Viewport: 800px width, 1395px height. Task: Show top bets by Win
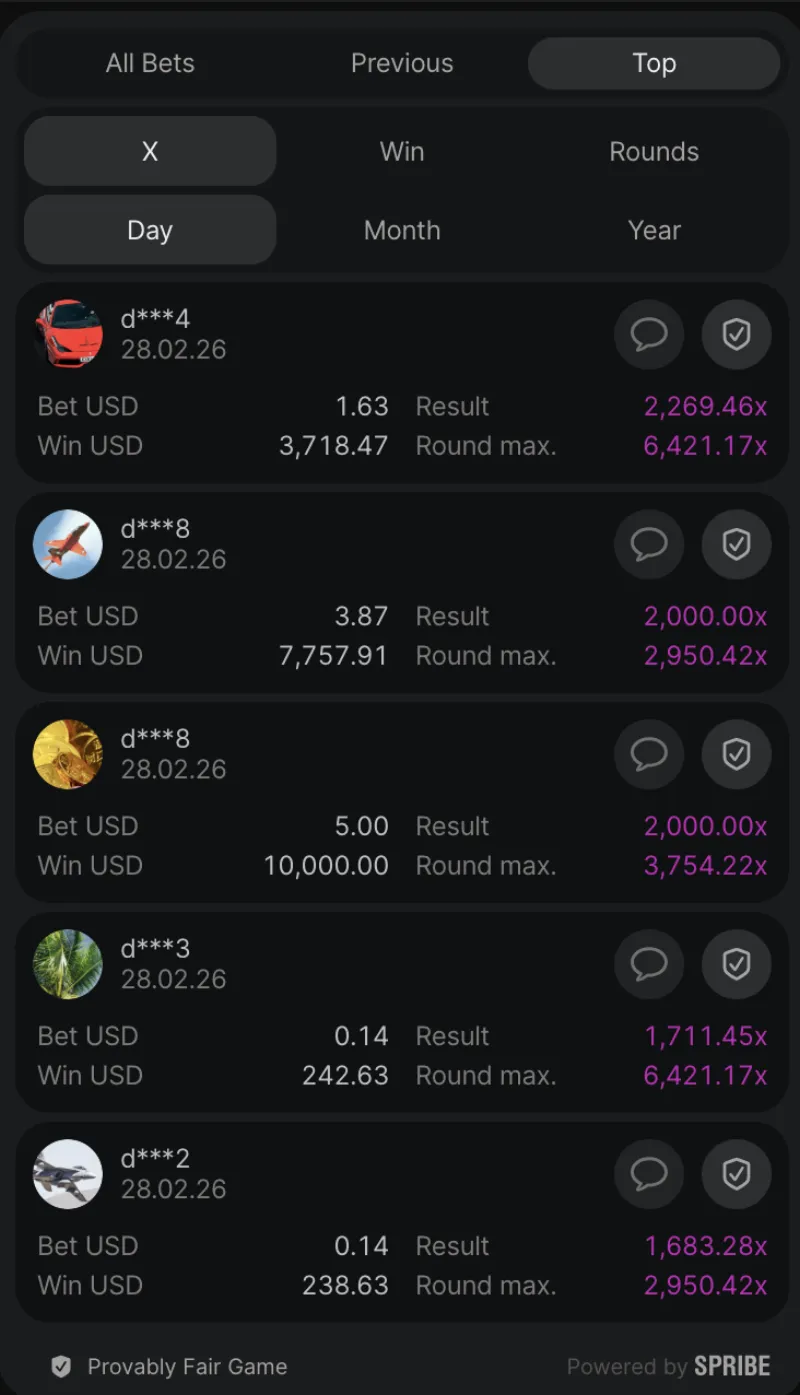point(402,152)
